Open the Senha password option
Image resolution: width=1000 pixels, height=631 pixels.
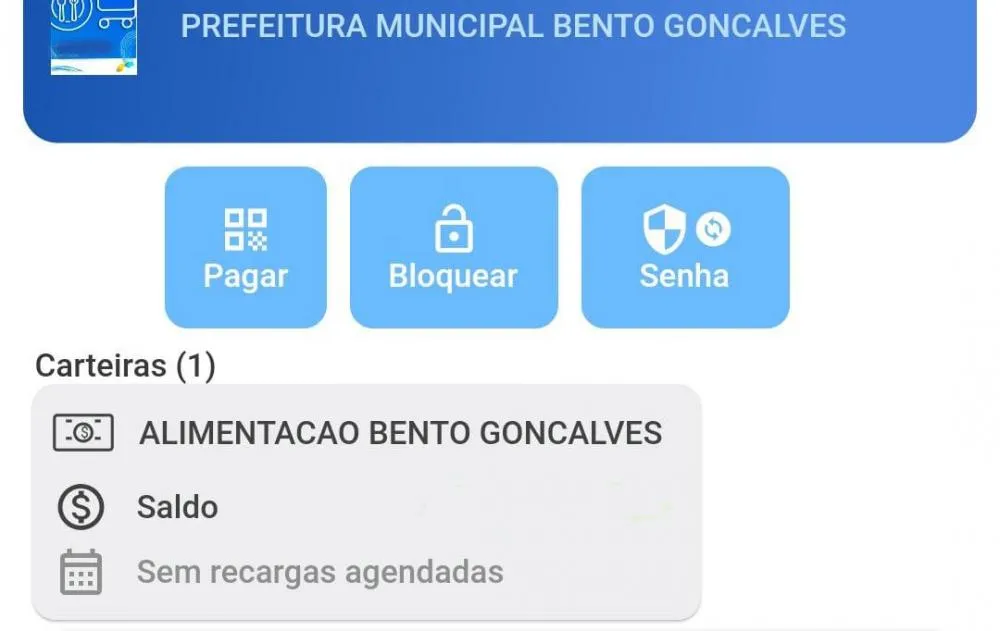click(x=685, y=247)
